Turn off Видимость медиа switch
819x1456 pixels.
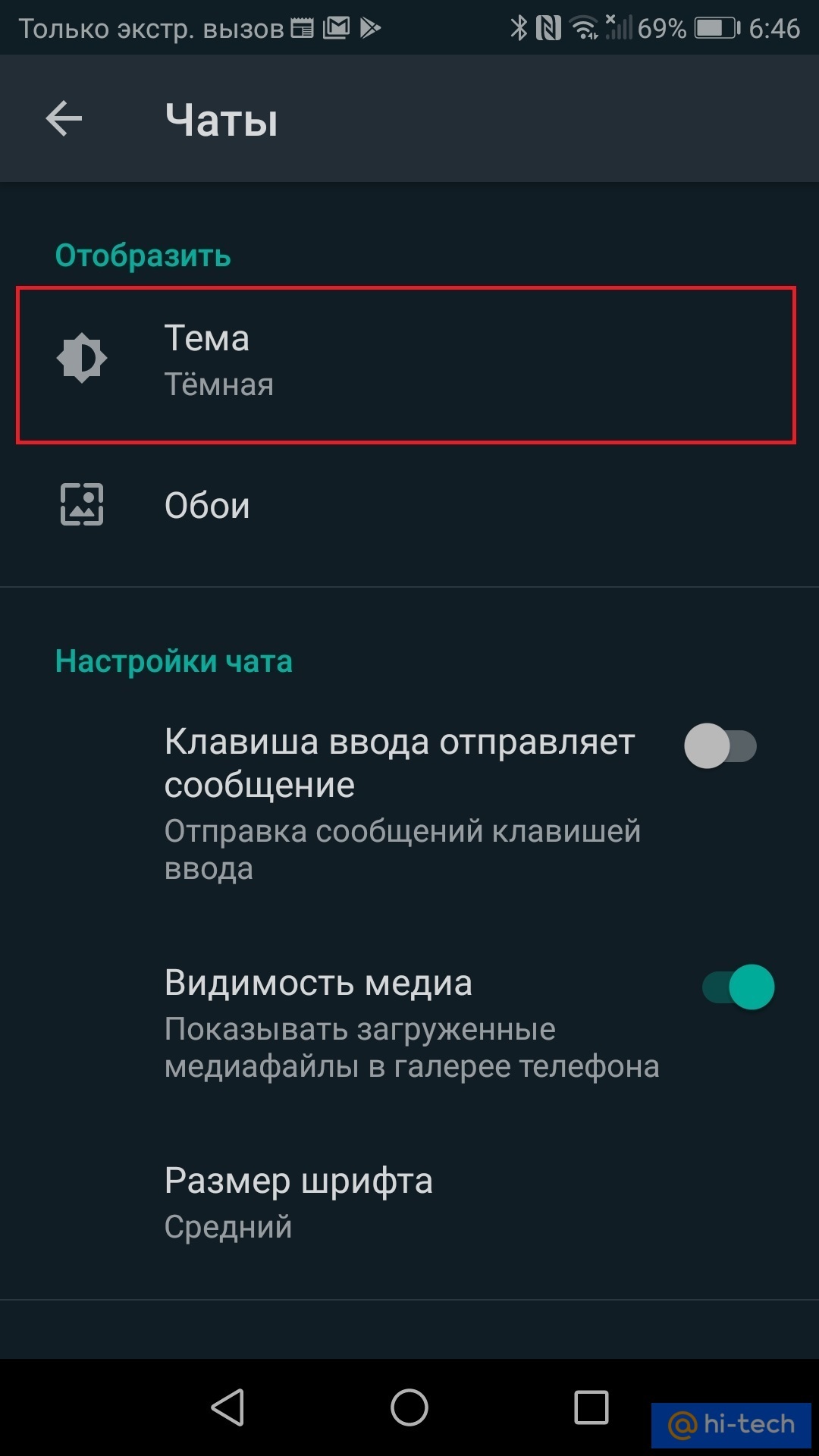click(739, 987)
